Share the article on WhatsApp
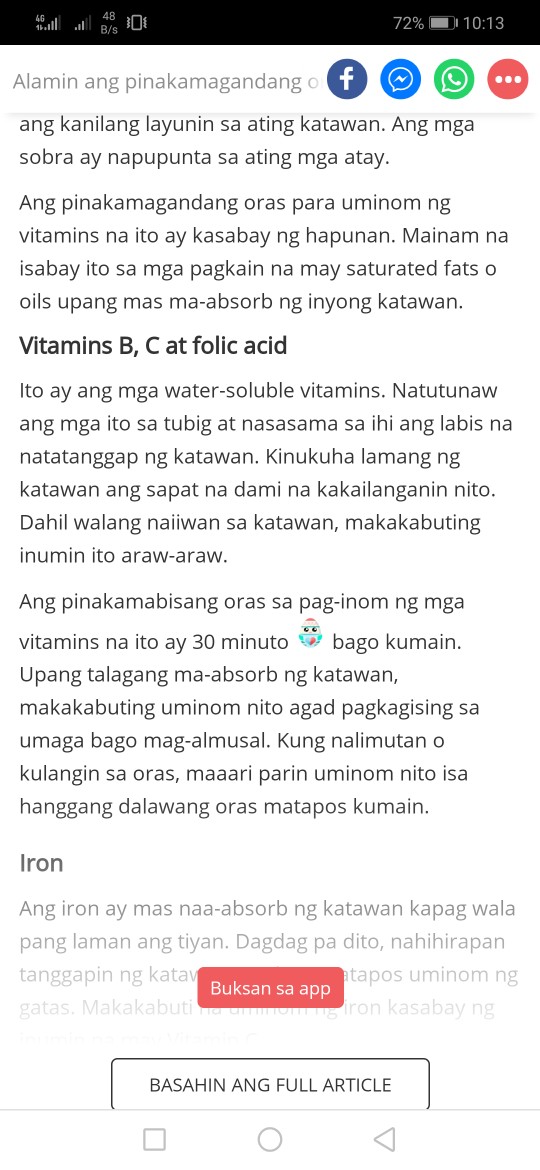Screen dimensions: 540x1170 (x=454, y=79)
